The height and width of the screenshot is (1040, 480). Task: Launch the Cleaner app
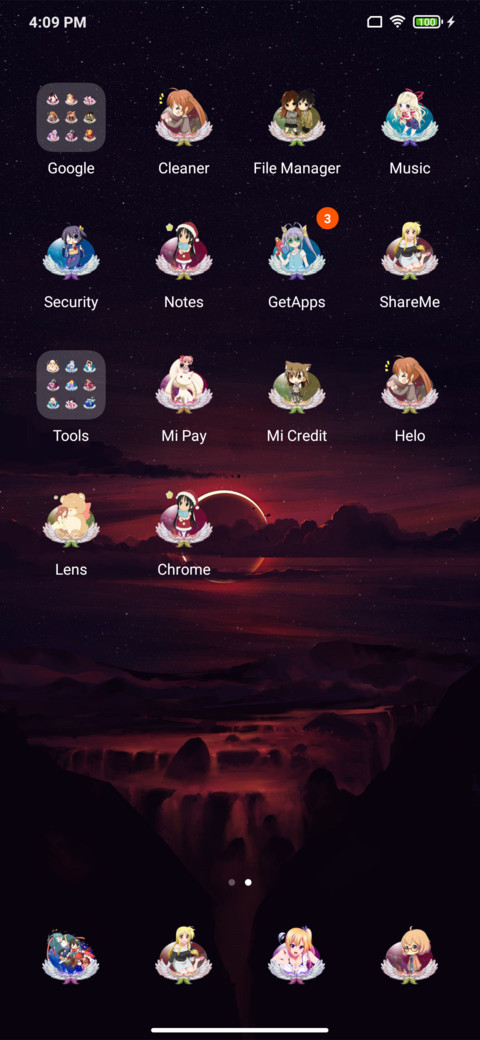click(x=184, y=117)
